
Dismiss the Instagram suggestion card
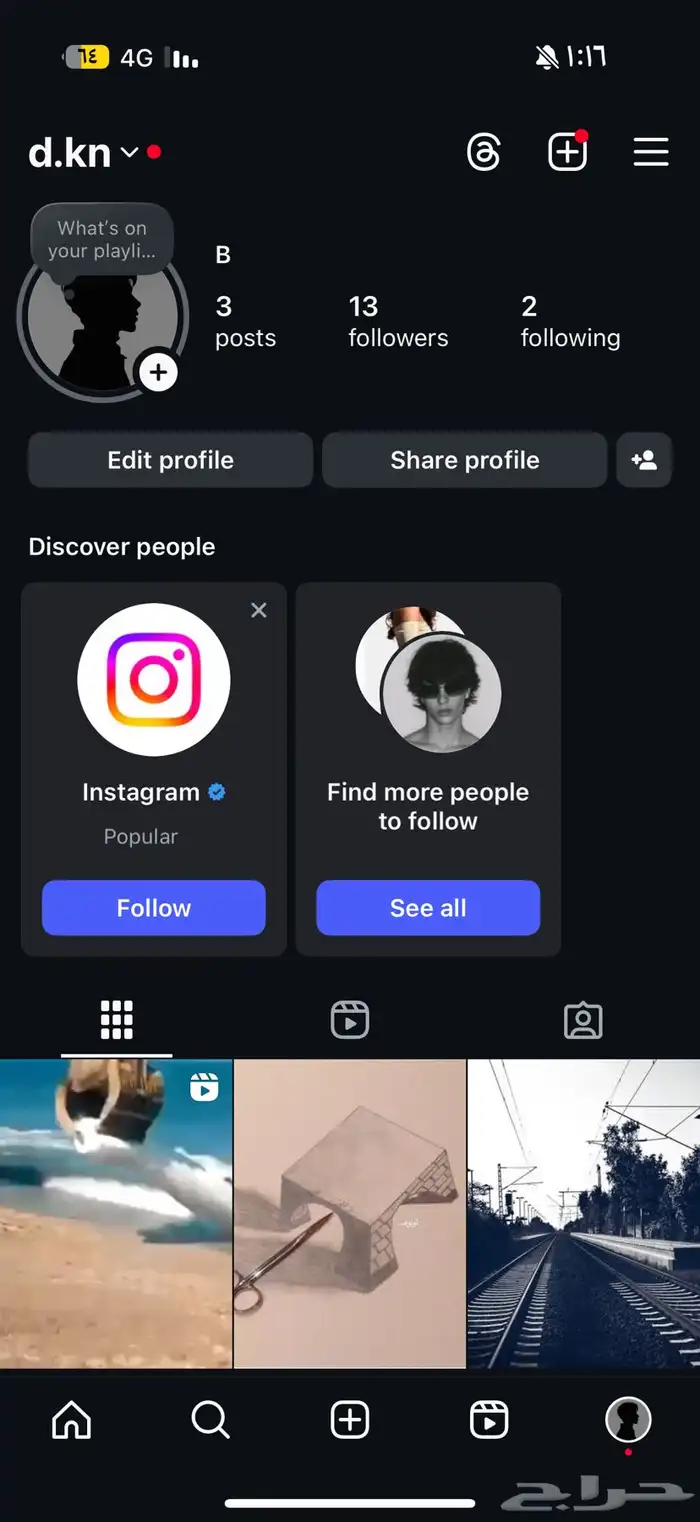click(x=259, y=610)
